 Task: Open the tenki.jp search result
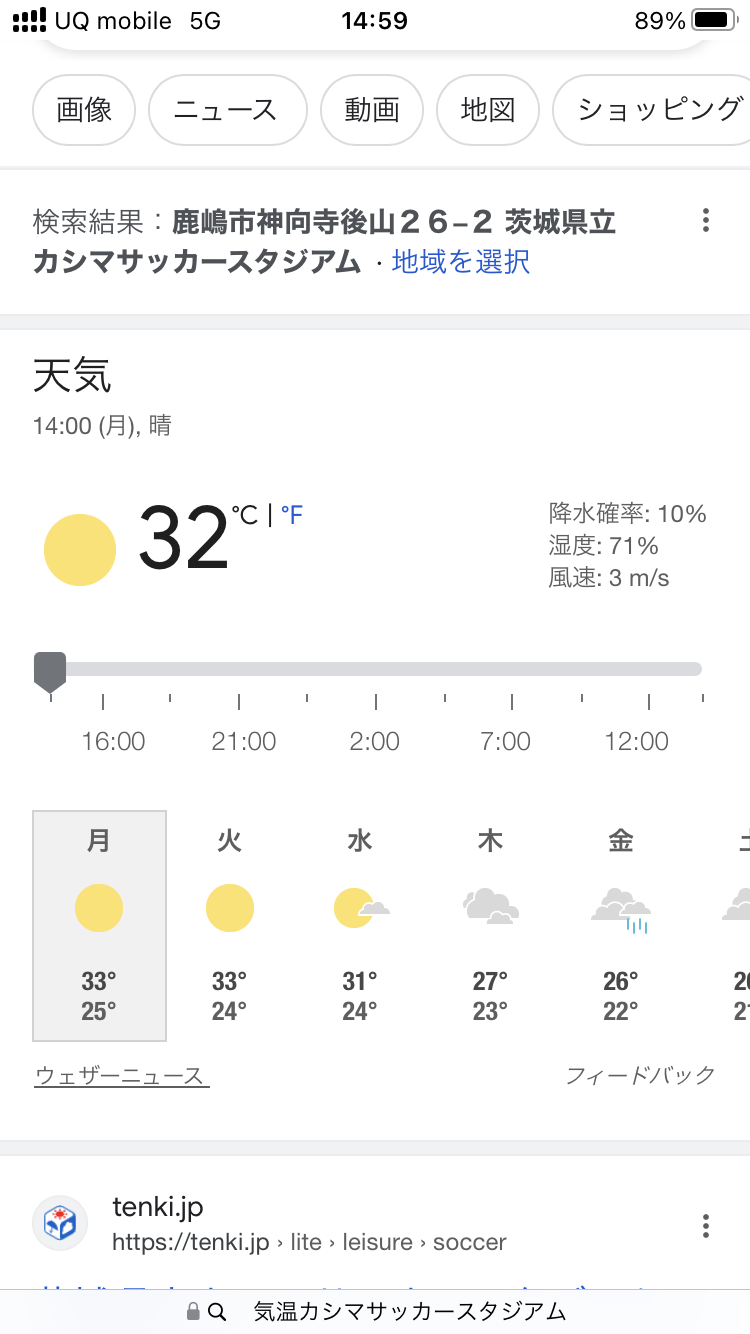tap(309, 1225)
